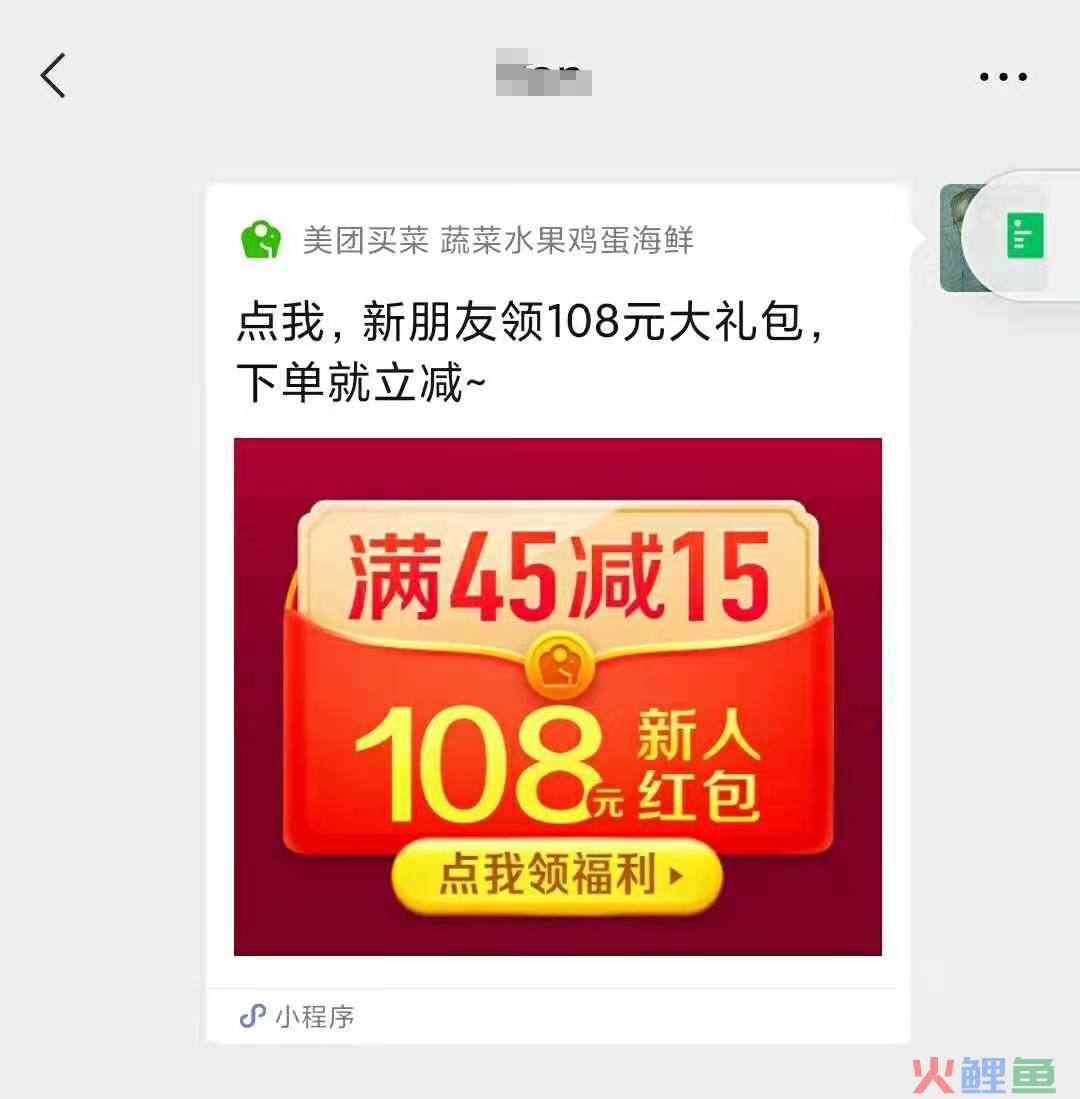Go back from this chat
The width and height of the screenshot is (1080, 1099).
(x=53, y=76)
